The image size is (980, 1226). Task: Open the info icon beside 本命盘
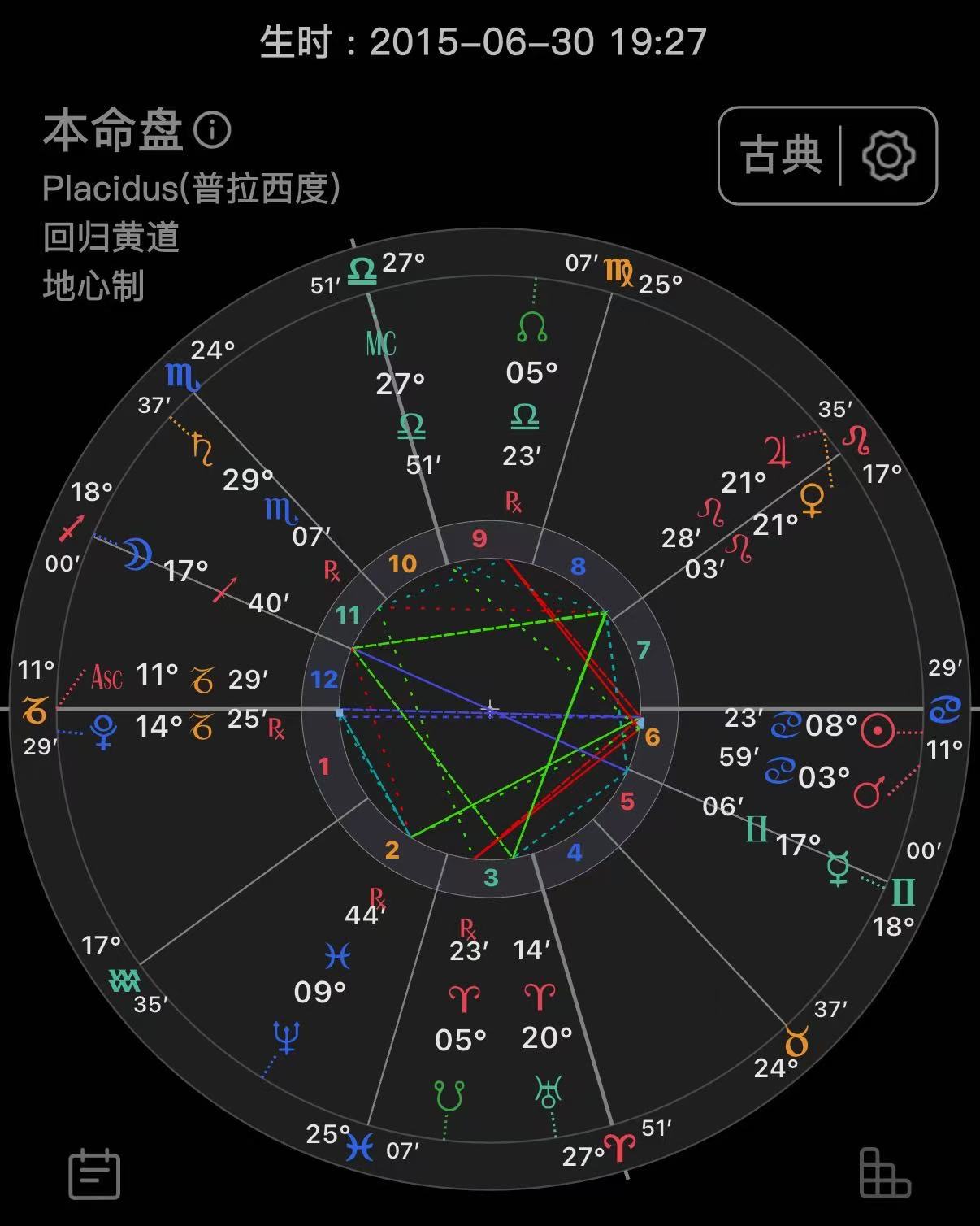tap(213, 130)
